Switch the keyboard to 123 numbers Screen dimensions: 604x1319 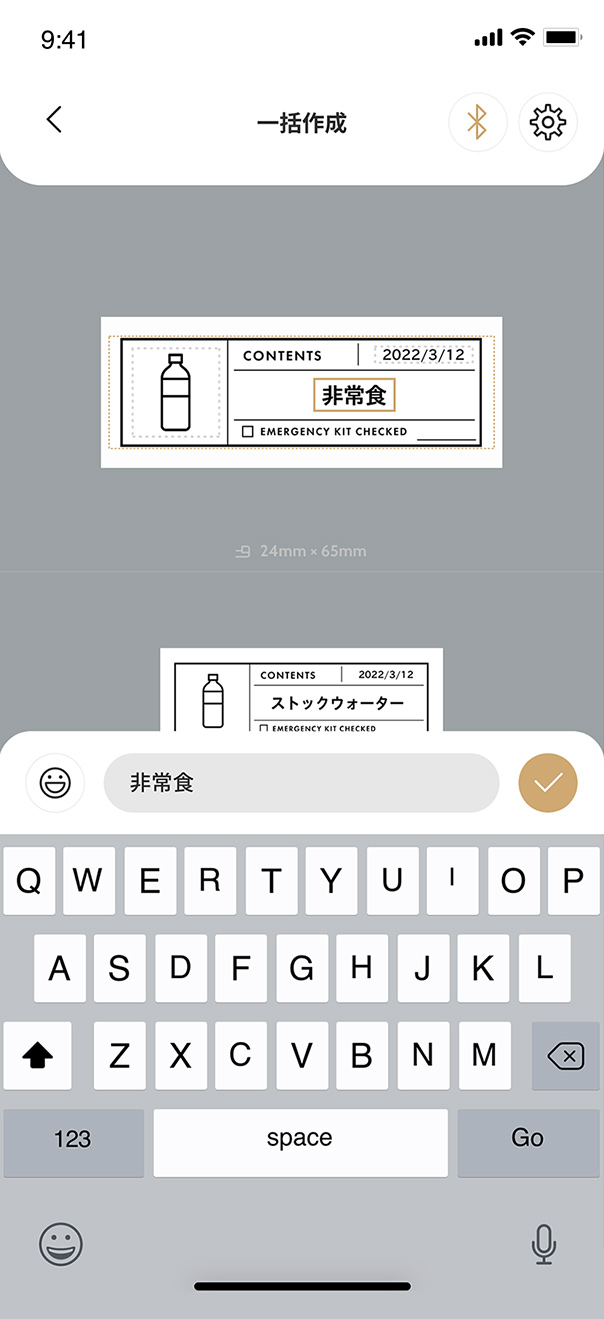coord(73,1139)
